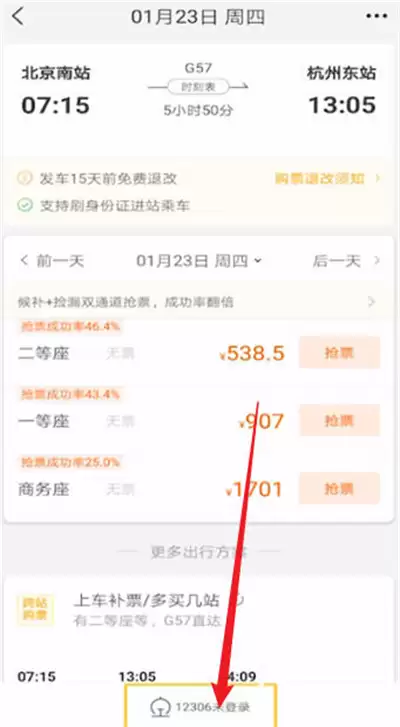Image resolution: width=400 pixels, height=727 pixels.
Task: Tap 抢票 for 一等座
Action: point(339,420)
